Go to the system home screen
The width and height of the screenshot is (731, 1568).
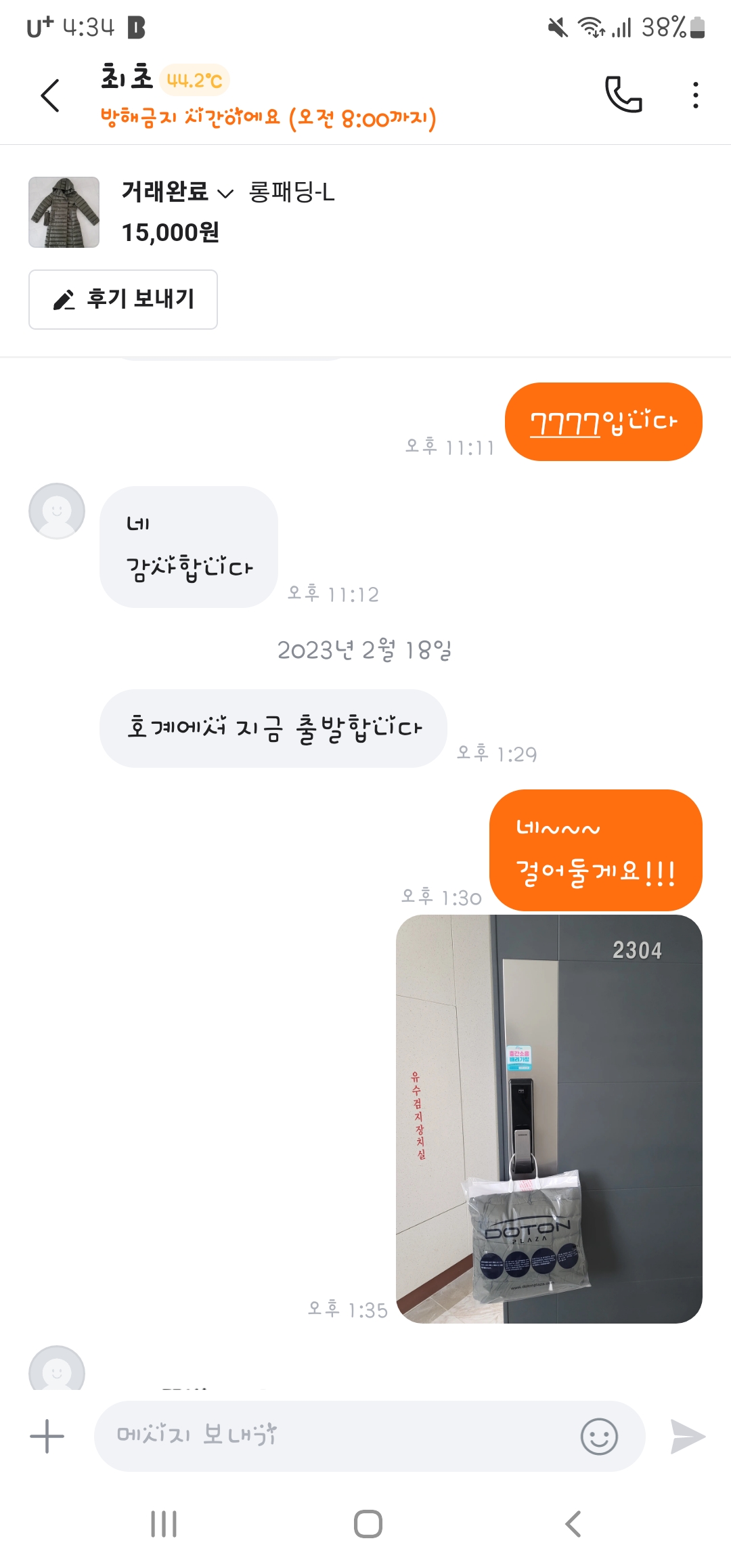click(368, 1524)
